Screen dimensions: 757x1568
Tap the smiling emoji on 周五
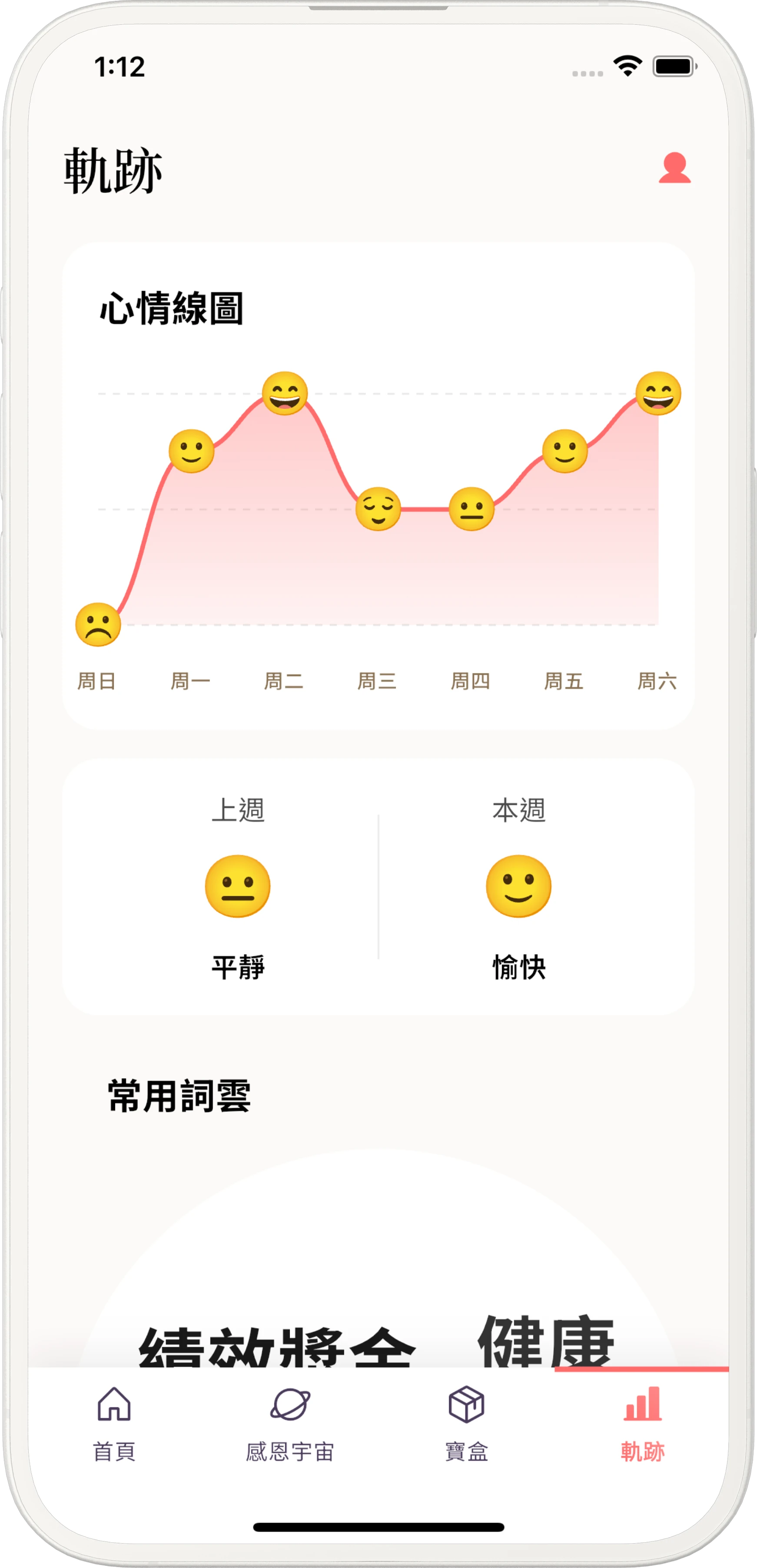pyautogui.click(x=566, y=452)
